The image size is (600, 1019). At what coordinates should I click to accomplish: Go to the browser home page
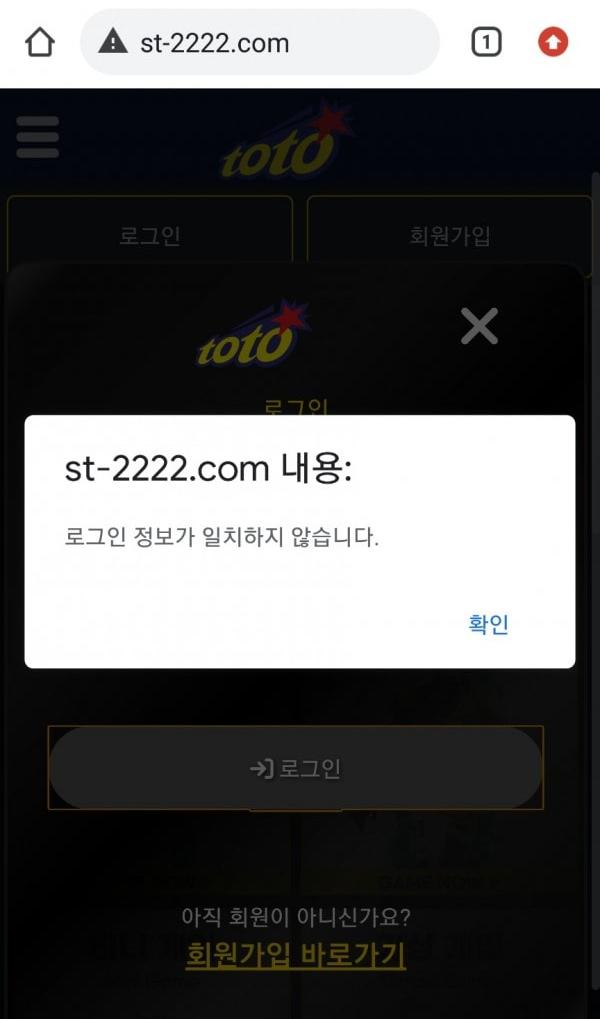pos(39,42)
